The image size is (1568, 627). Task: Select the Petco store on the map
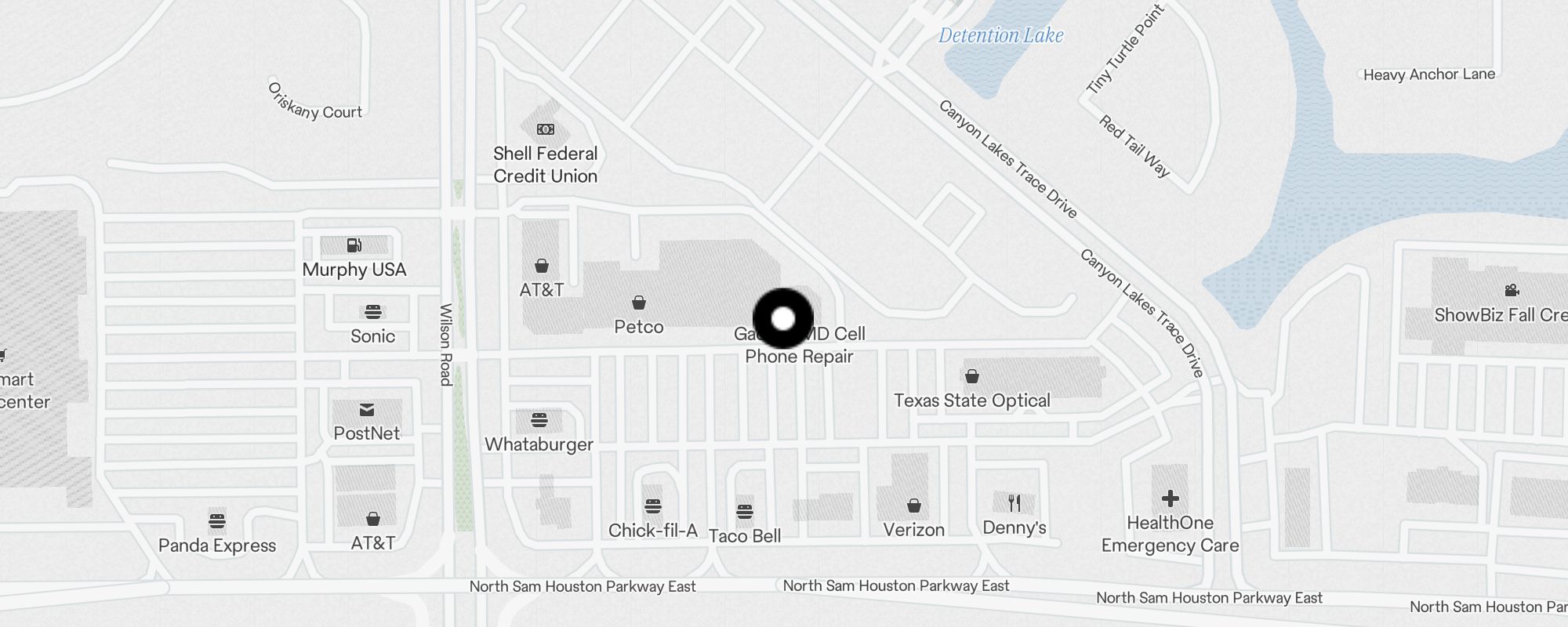(x=639, y=303)
